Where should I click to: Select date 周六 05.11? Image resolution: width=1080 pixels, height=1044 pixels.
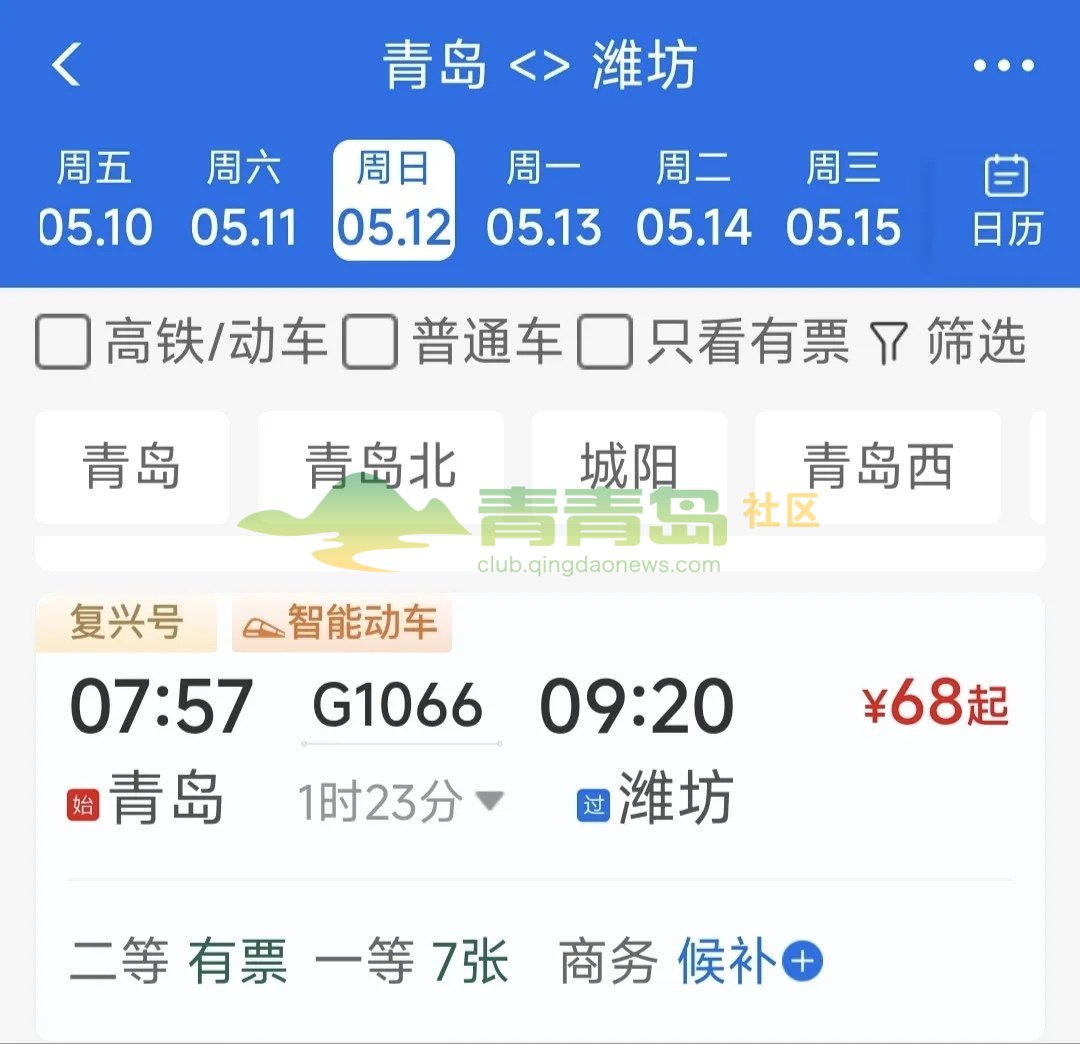click(x=244, y=200)
